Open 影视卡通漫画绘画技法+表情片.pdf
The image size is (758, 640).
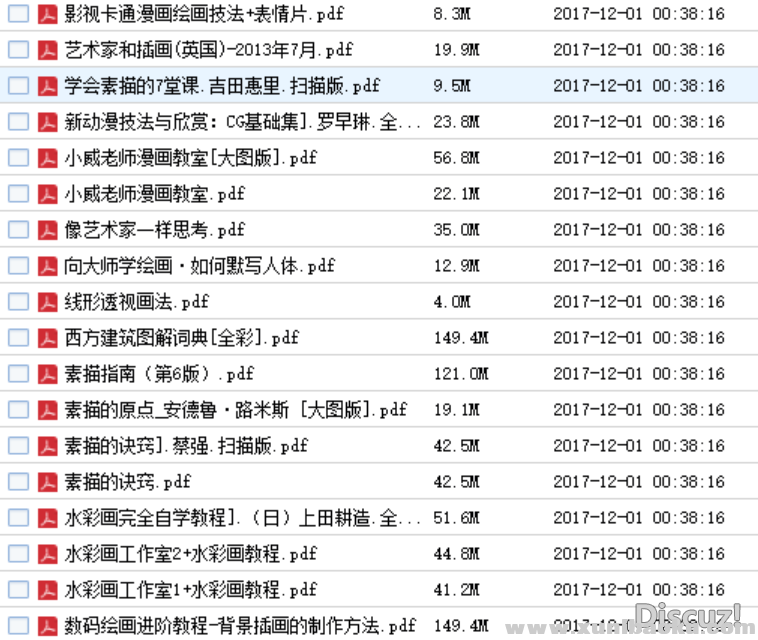[192, 14]
